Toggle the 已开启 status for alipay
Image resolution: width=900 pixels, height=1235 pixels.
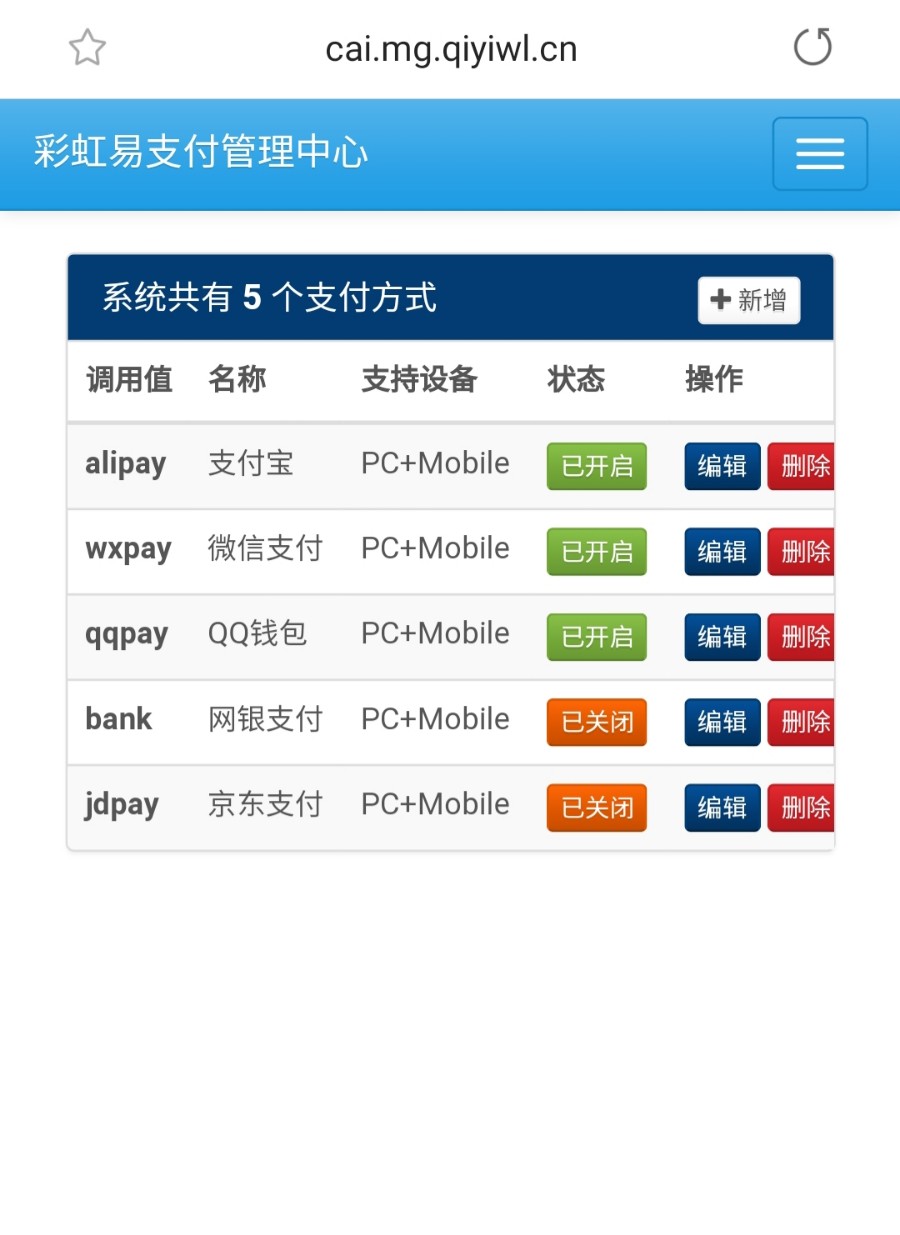(x=596, y=466)
